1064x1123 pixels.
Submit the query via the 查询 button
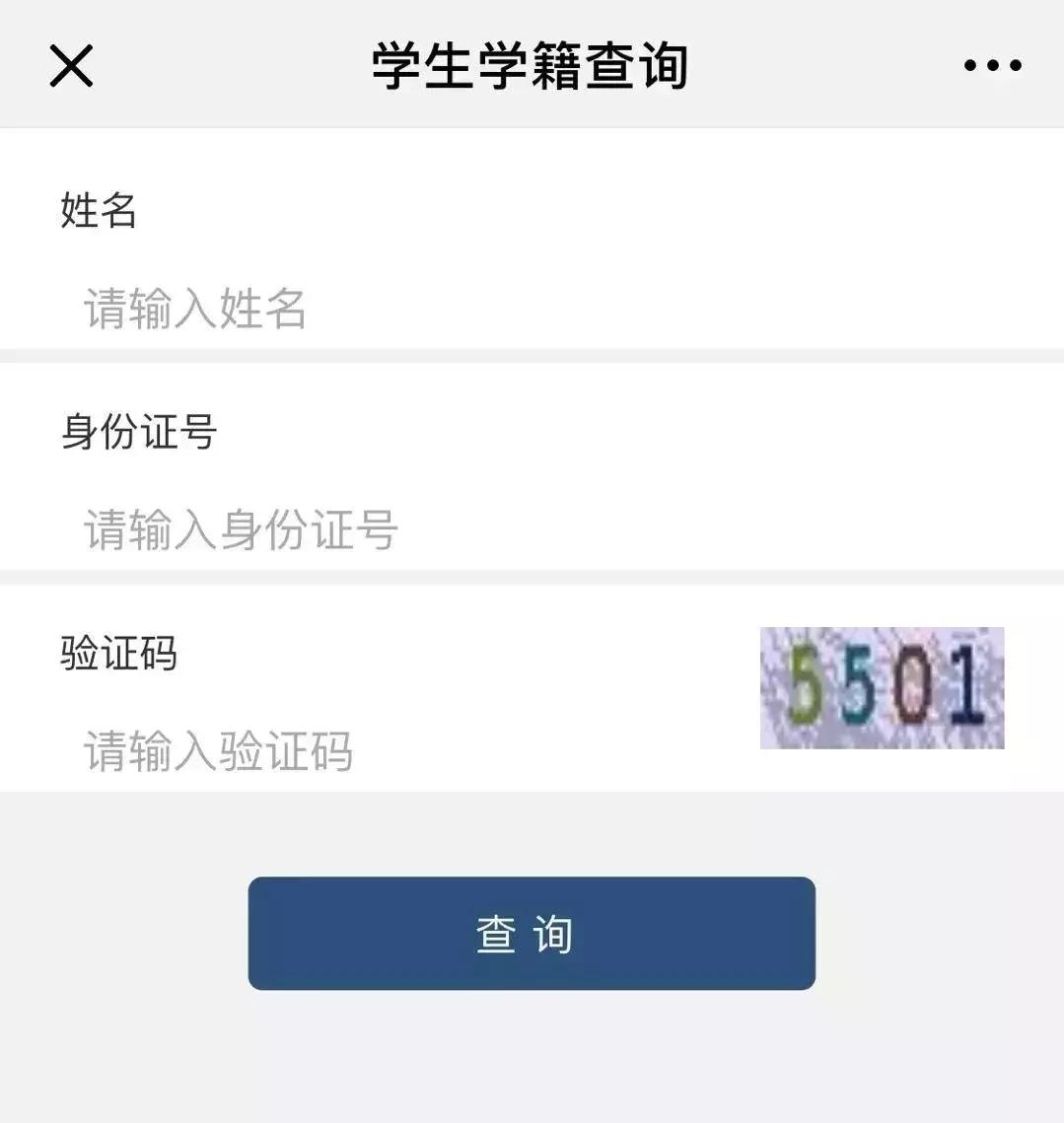coord(532,932)
